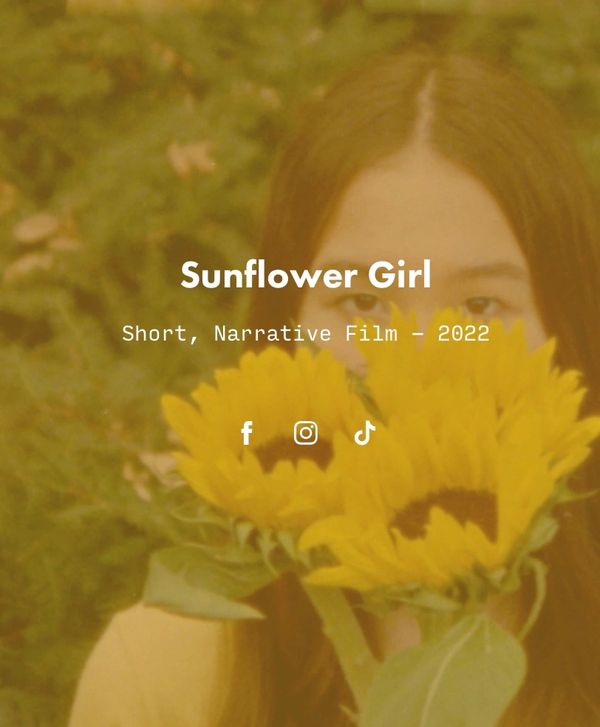Open the TikTok account icon
The image size is (600, 727).
coord(365,432)
